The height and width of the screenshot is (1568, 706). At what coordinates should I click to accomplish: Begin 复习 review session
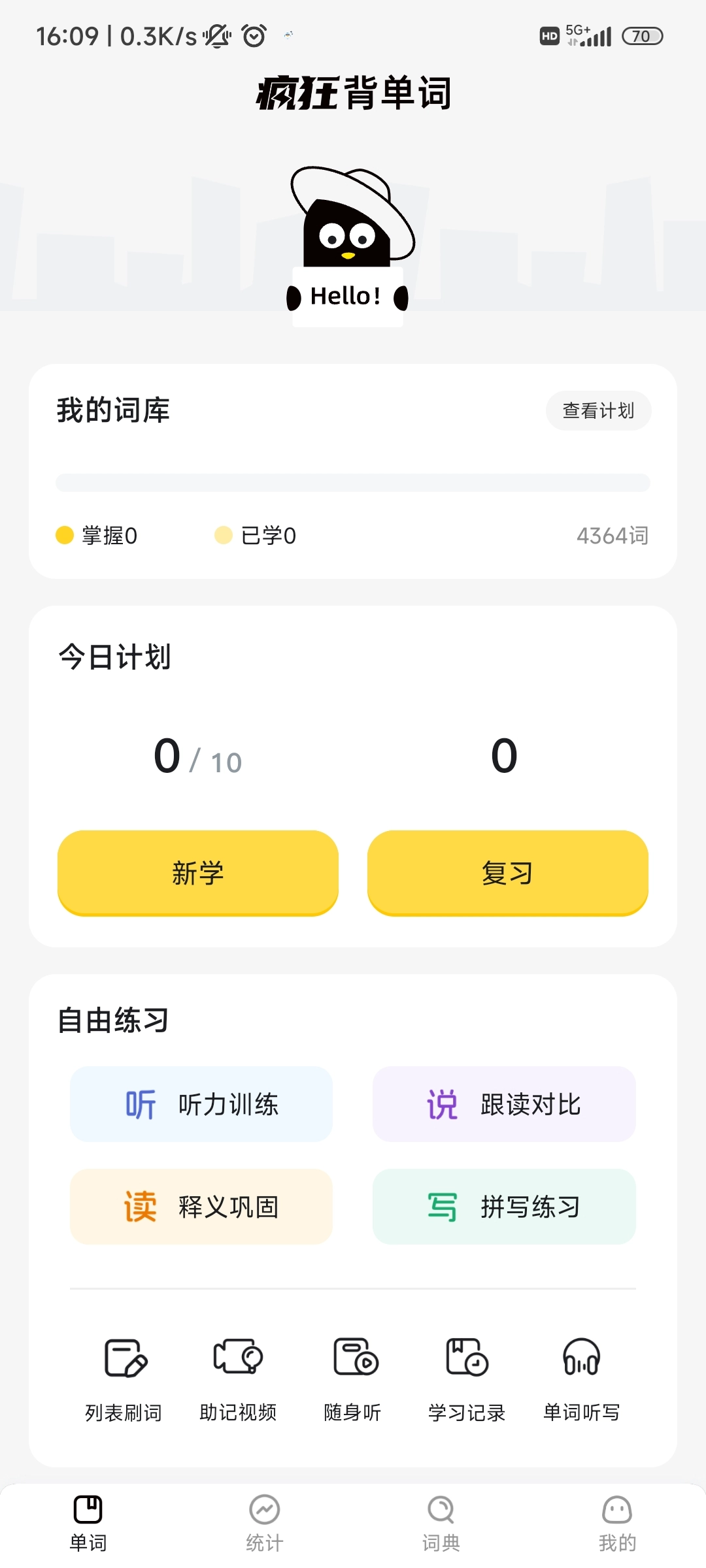point(507,873)
